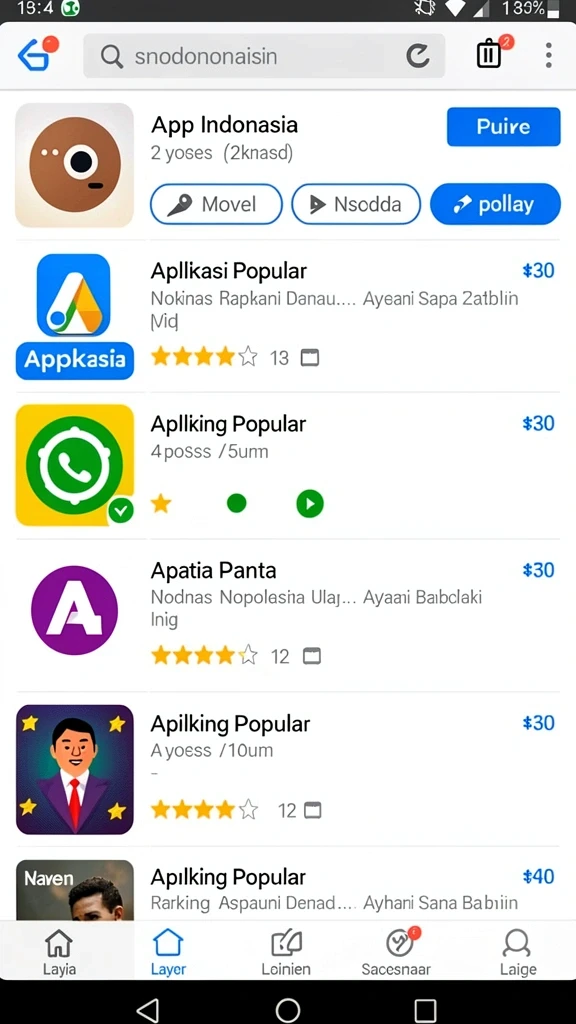576x1024 pixels.
Task: Open the three-dot overflow menu
Action: coord(549,56)
